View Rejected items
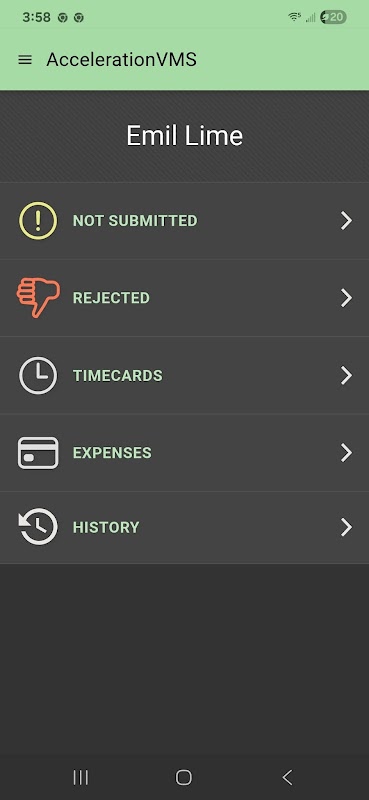The width and height of the screenshot is (369, 800). point(184,298)
